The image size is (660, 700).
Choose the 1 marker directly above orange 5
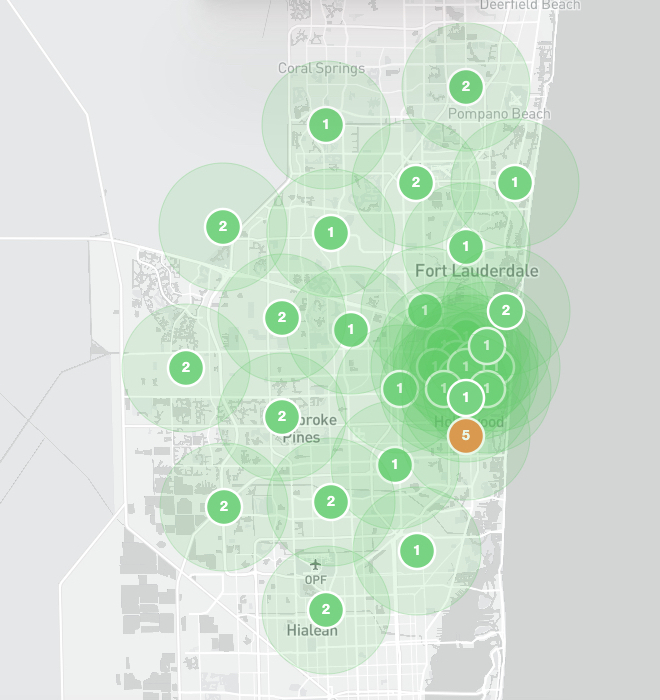tap(466, 398)
